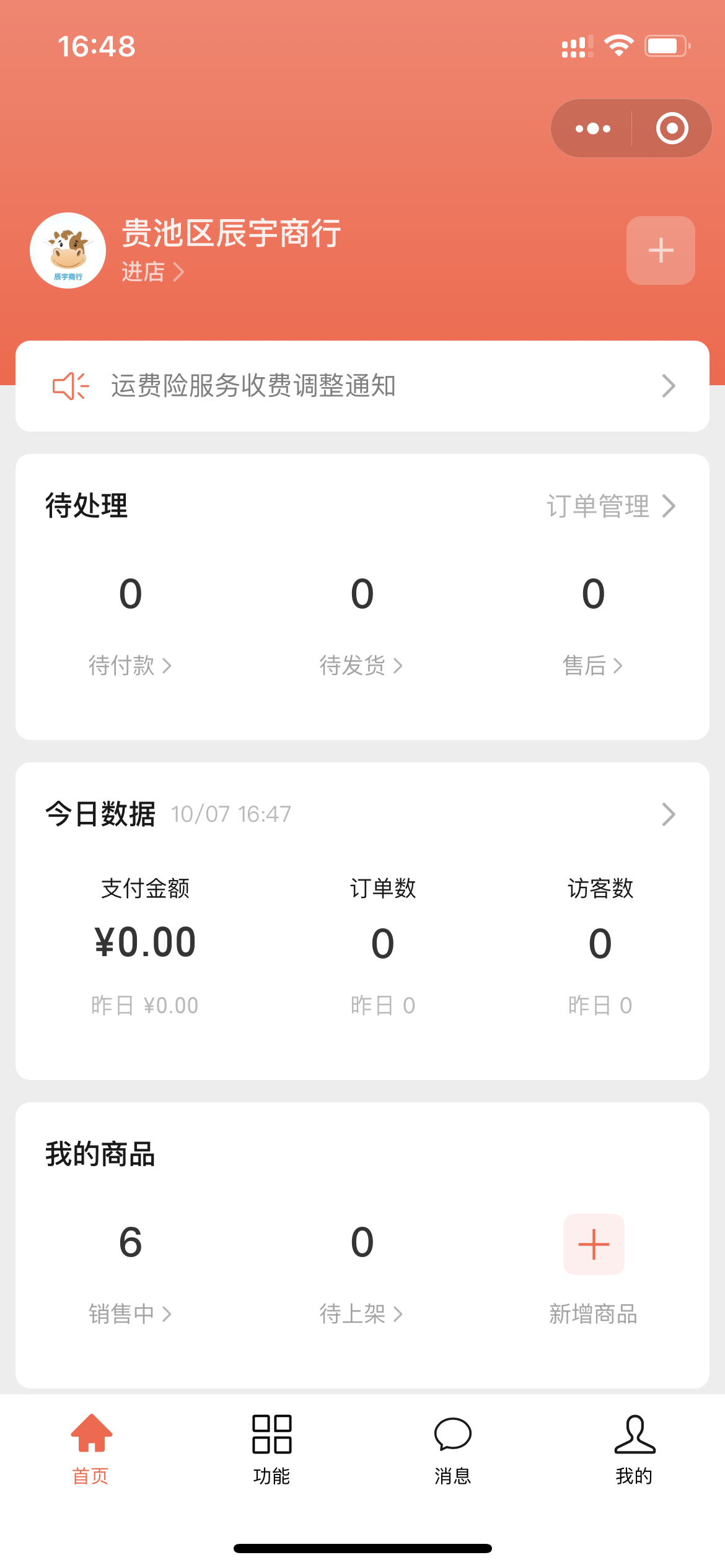Expand the 今日数据 details
Viewport: 725px width, 1568px height.
click(x=668, y=814)
